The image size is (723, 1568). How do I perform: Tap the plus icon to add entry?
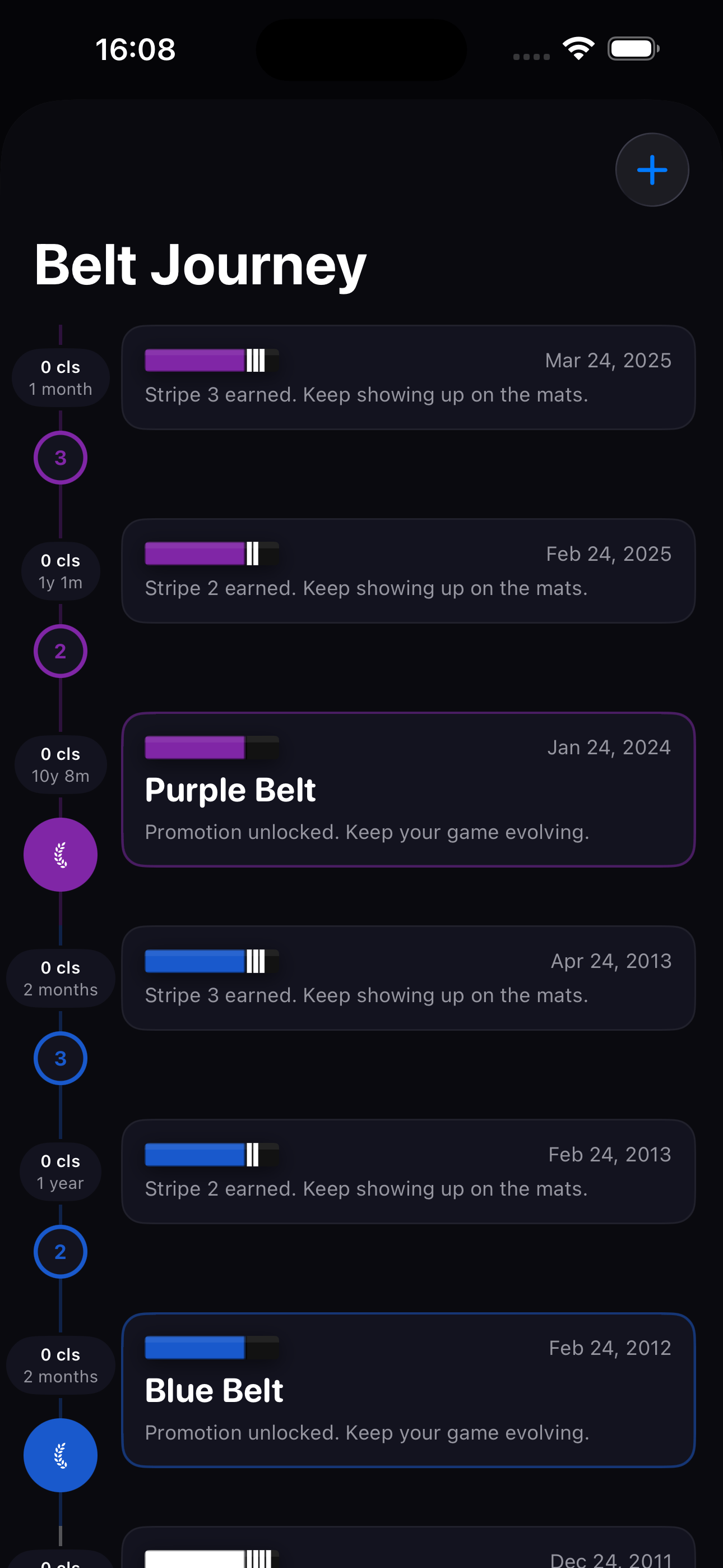pyautogui.click(x=652, y=170)
